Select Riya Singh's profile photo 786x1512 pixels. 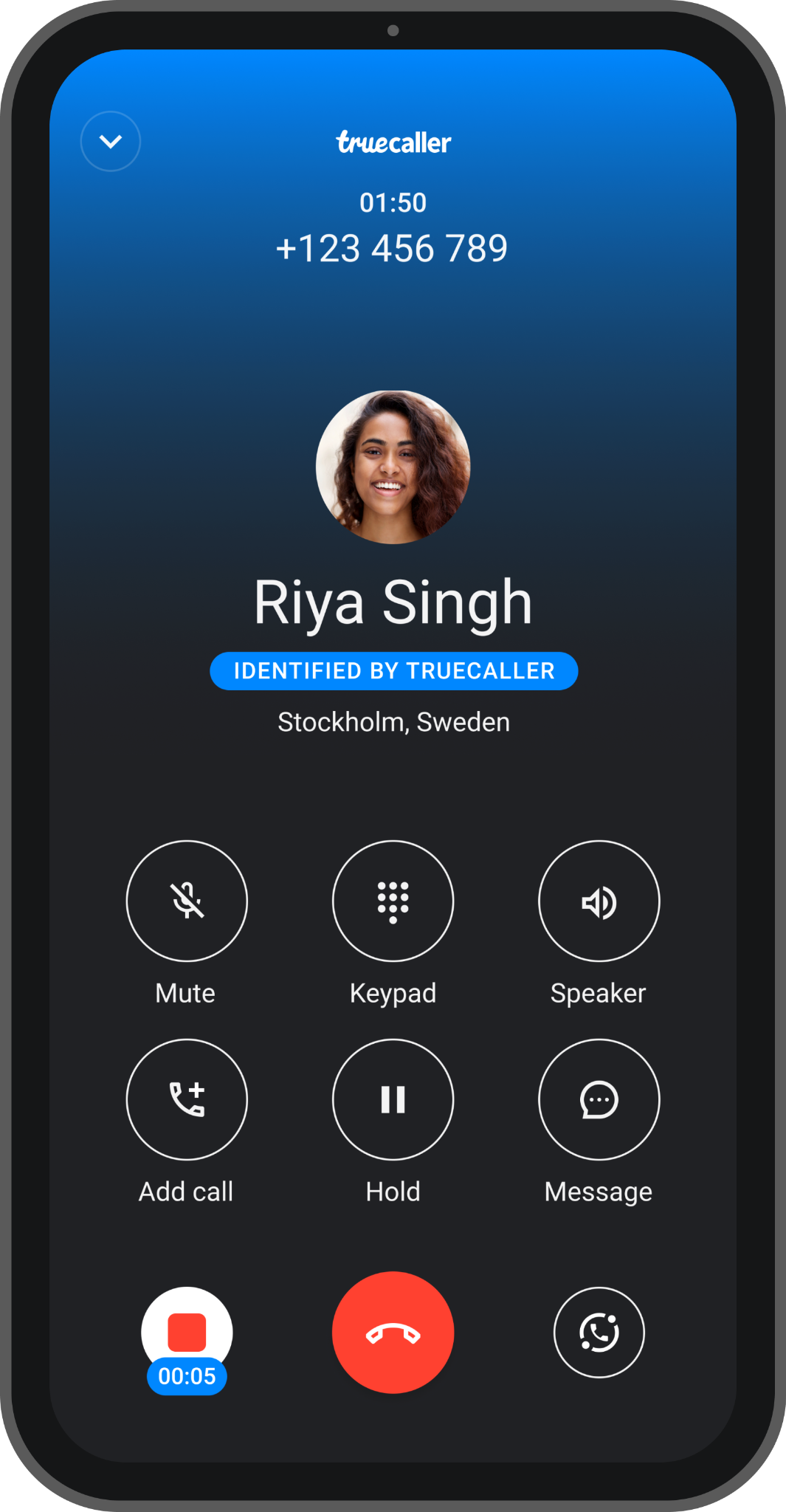click(393, 468)
